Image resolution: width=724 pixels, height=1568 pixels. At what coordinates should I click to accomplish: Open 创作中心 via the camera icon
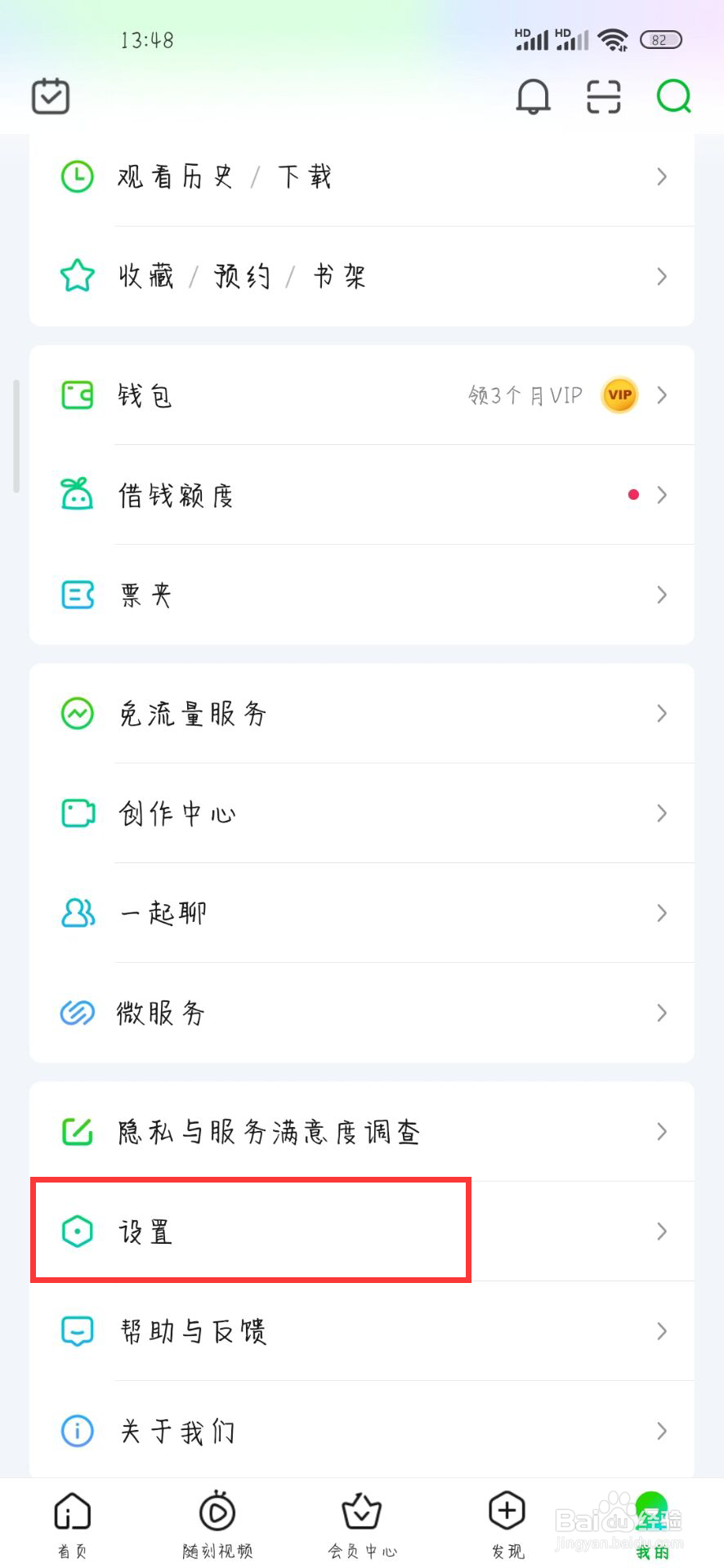(x=76, y=813)
